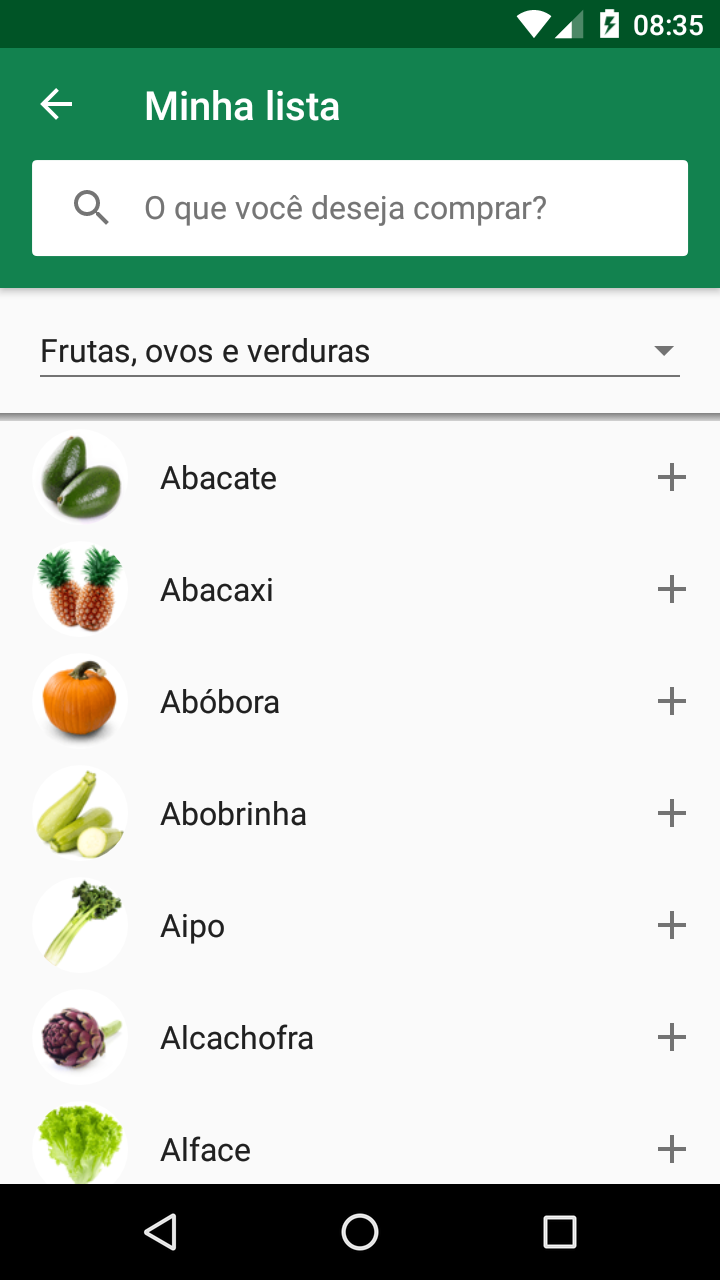This screenshot has height=1280, width=720.
Task: Add Aipo using the plus button
Action: (x=672, y=926)
